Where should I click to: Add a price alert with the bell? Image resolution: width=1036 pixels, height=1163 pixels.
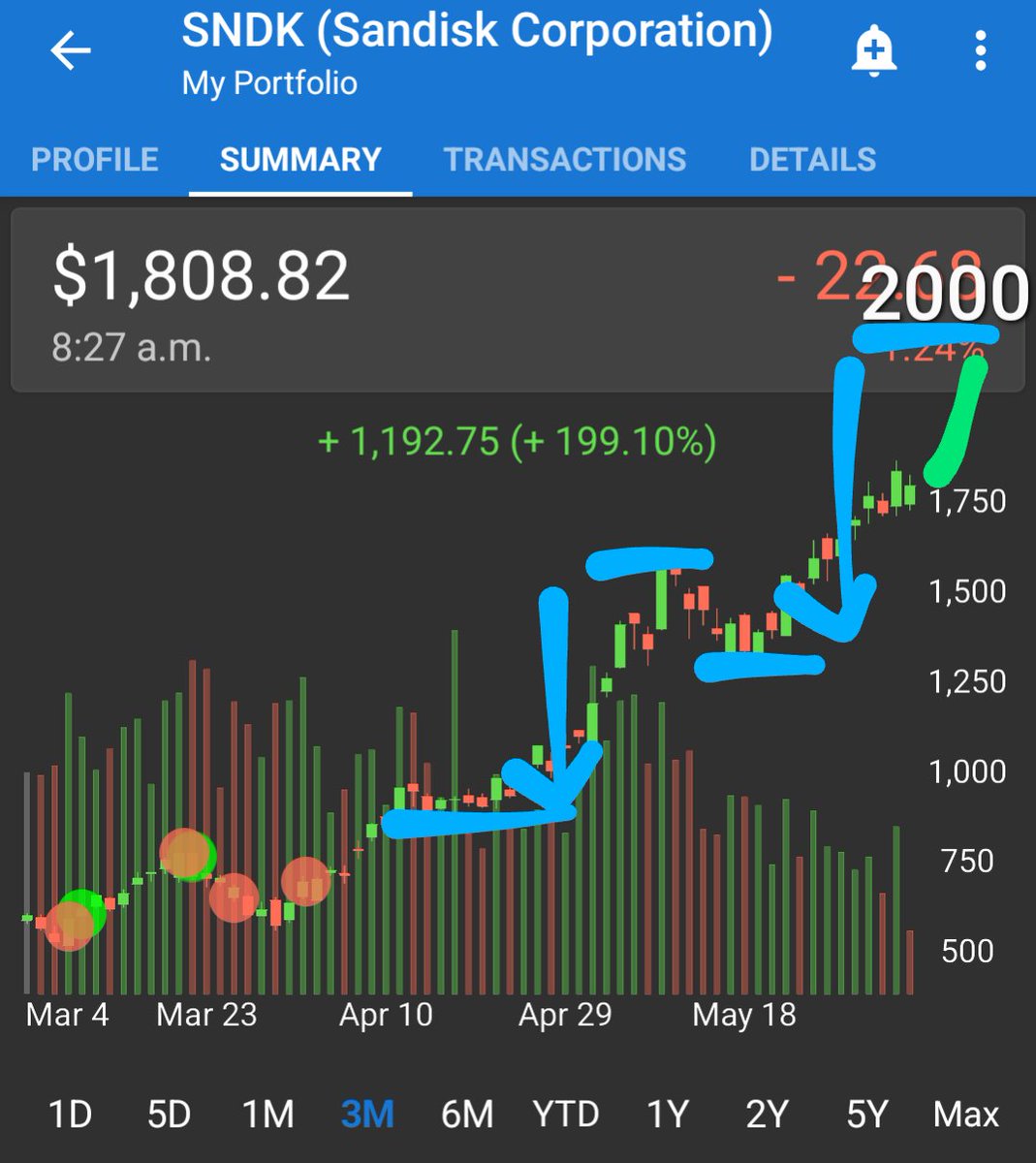coord(873,50)
